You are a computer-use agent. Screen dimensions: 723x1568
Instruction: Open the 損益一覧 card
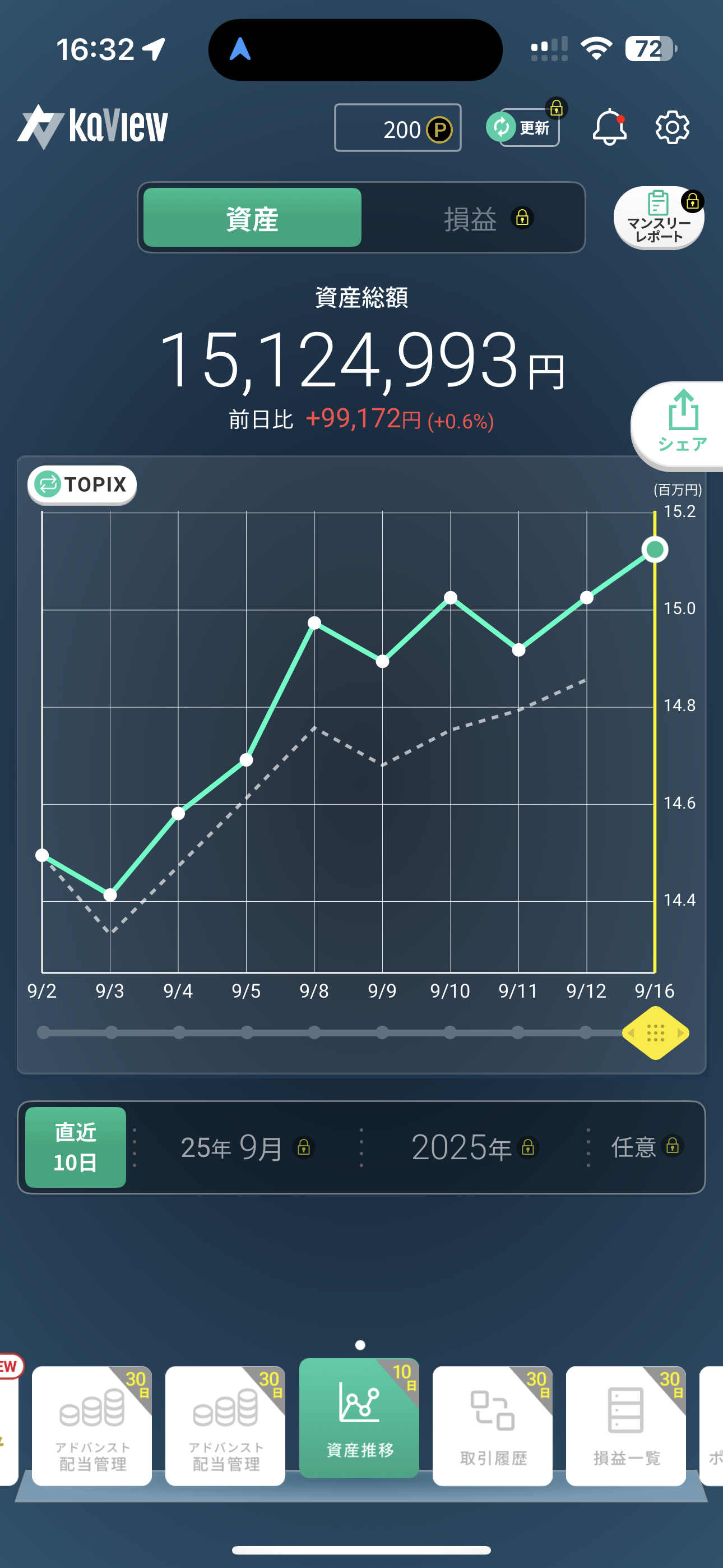click(x=625, y=1426)
